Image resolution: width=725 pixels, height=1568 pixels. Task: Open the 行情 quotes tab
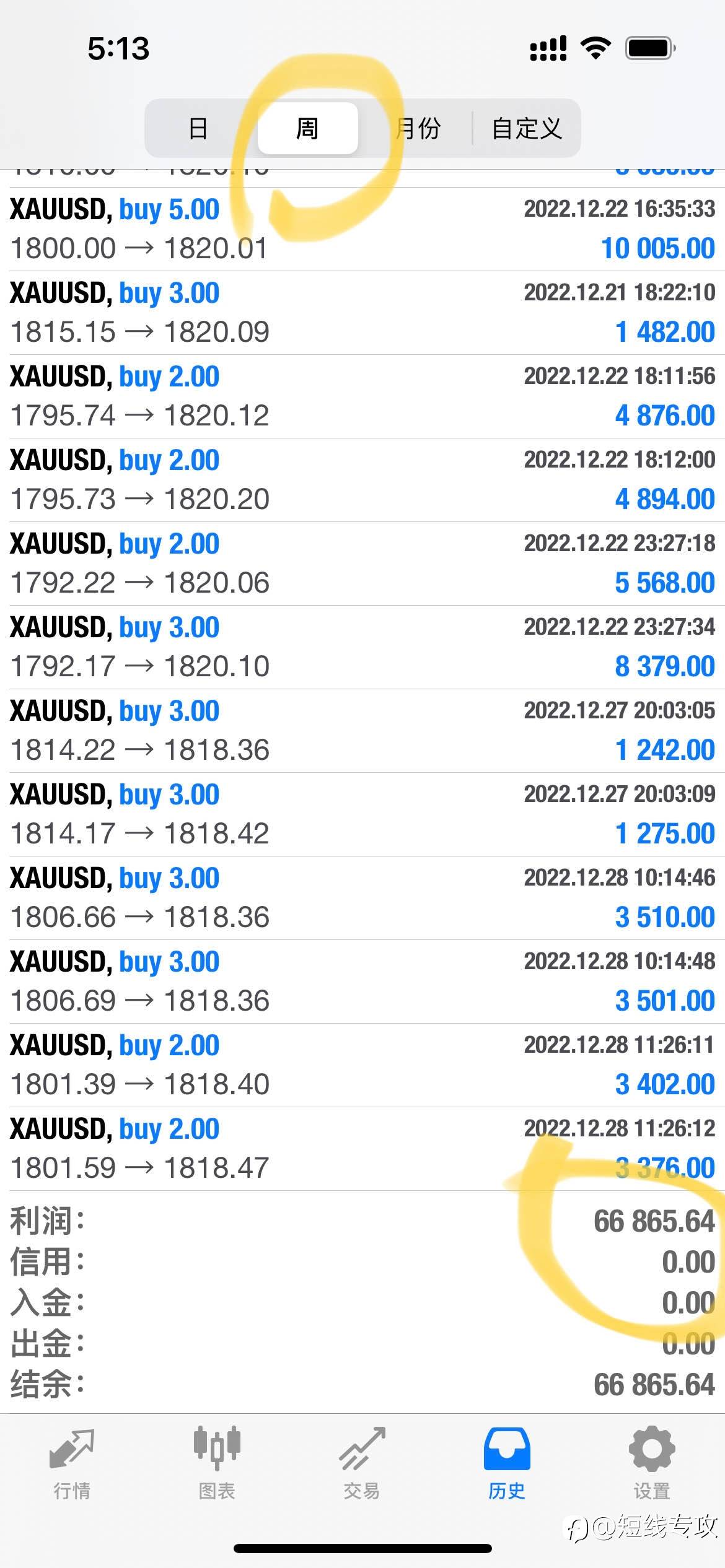coord(72,1464)
